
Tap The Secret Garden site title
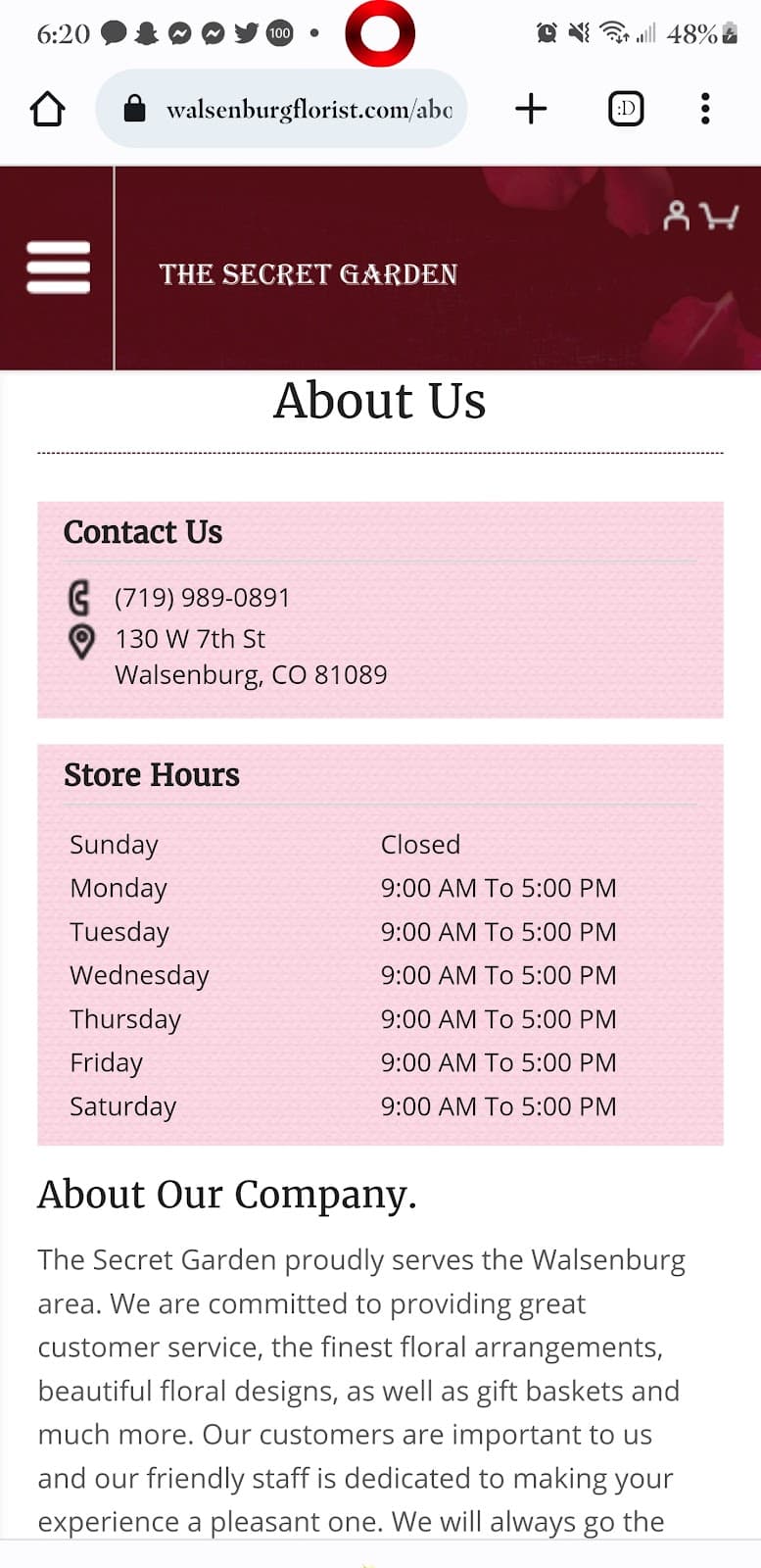click(x=309, y=274)
